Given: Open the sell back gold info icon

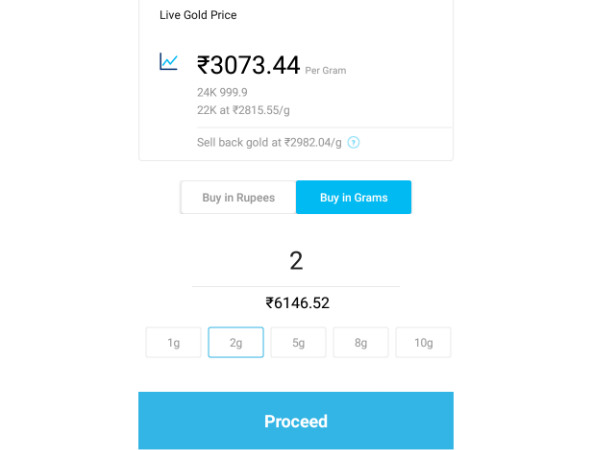Looking at the screenshot, I should 354,143.
